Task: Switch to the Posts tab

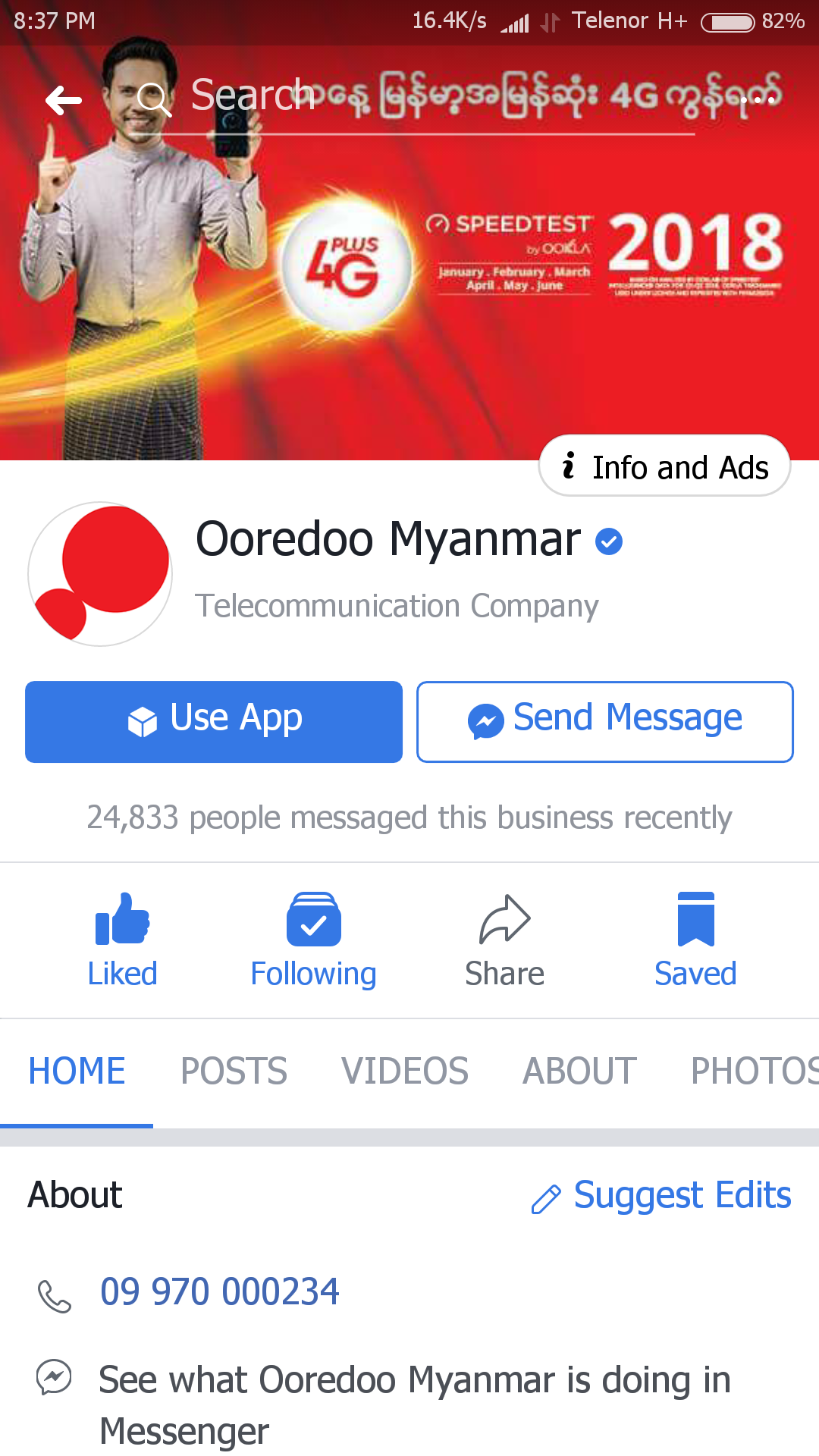Action: 234,1072
